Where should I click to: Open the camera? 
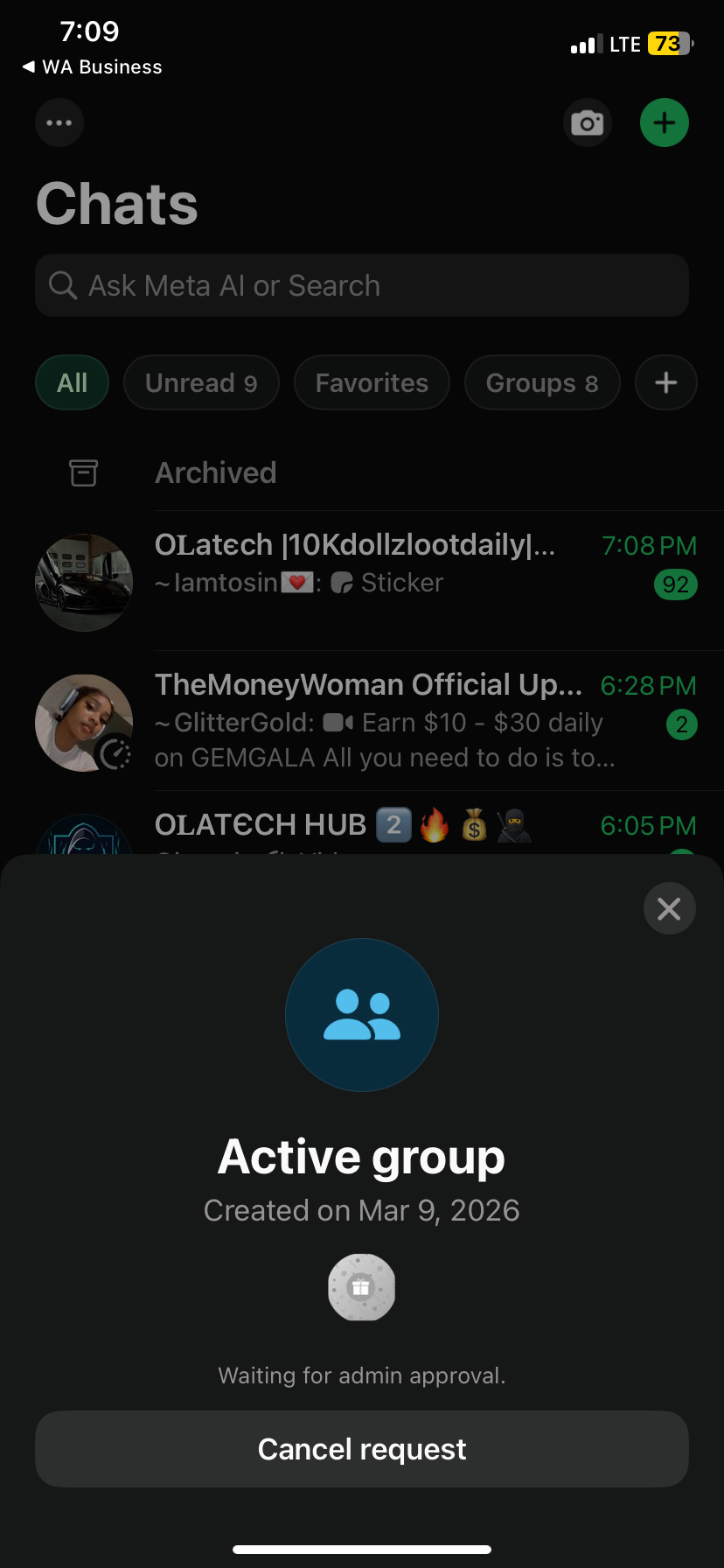coord(587,123)
